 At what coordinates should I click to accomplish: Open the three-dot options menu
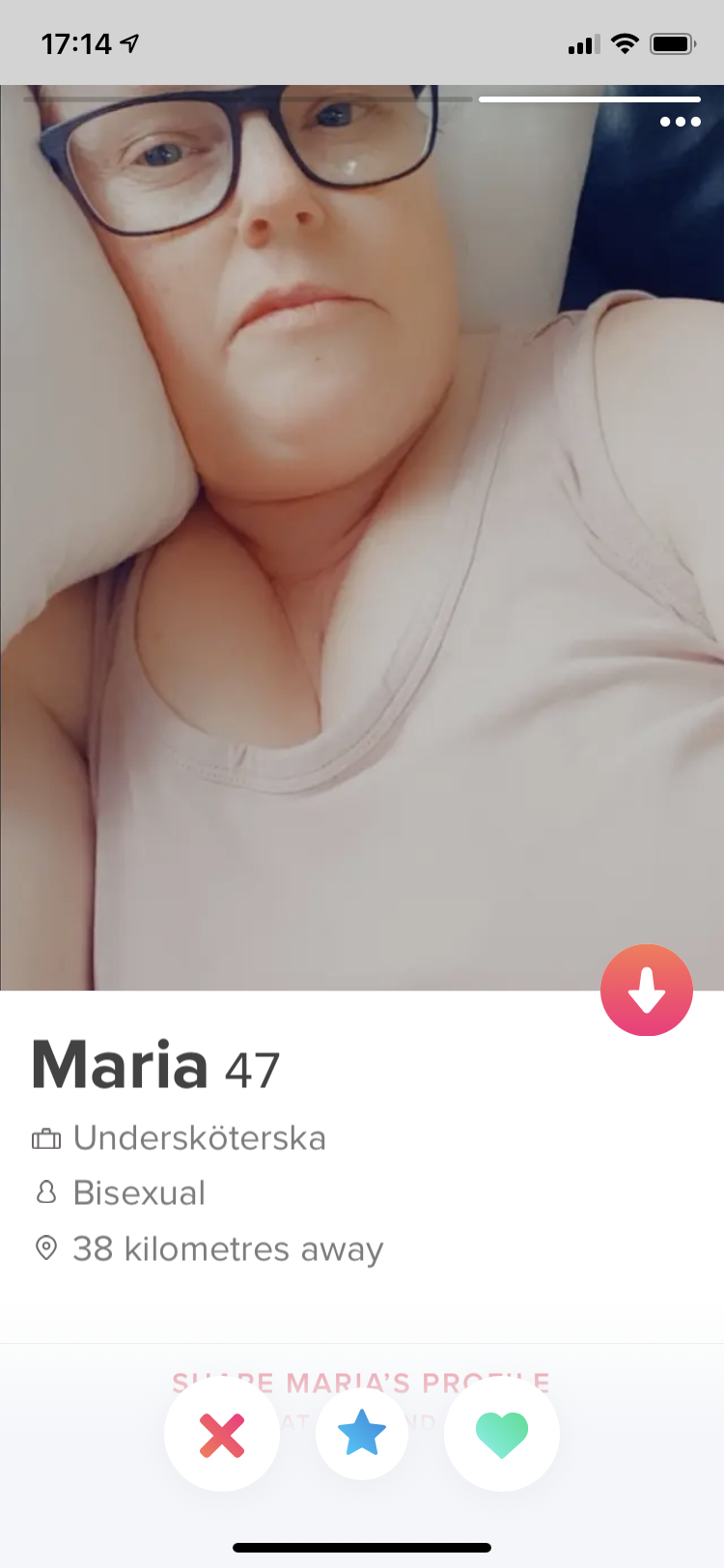tap(680, 122)
